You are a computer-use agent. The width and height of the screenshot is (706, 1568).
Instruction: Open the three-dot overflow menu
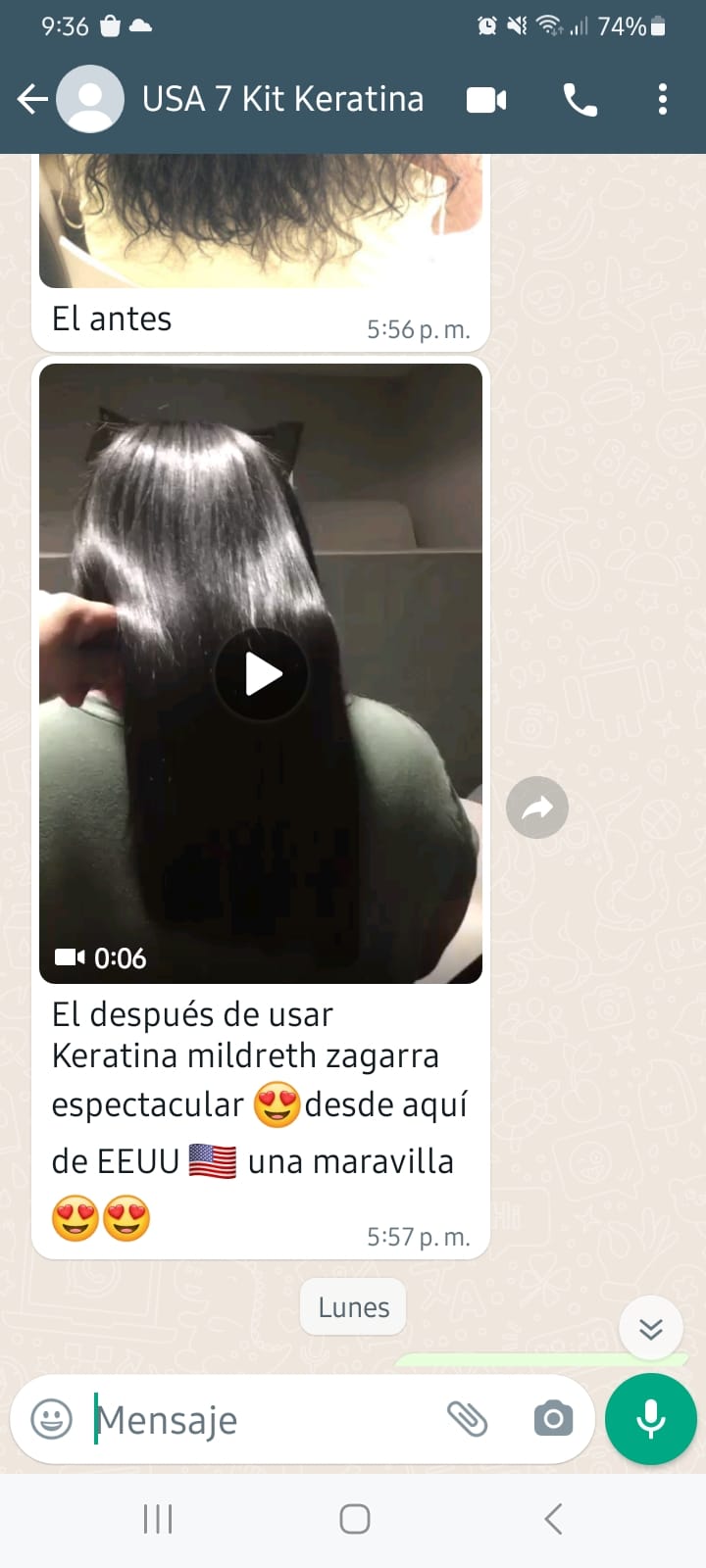(663, 100)
